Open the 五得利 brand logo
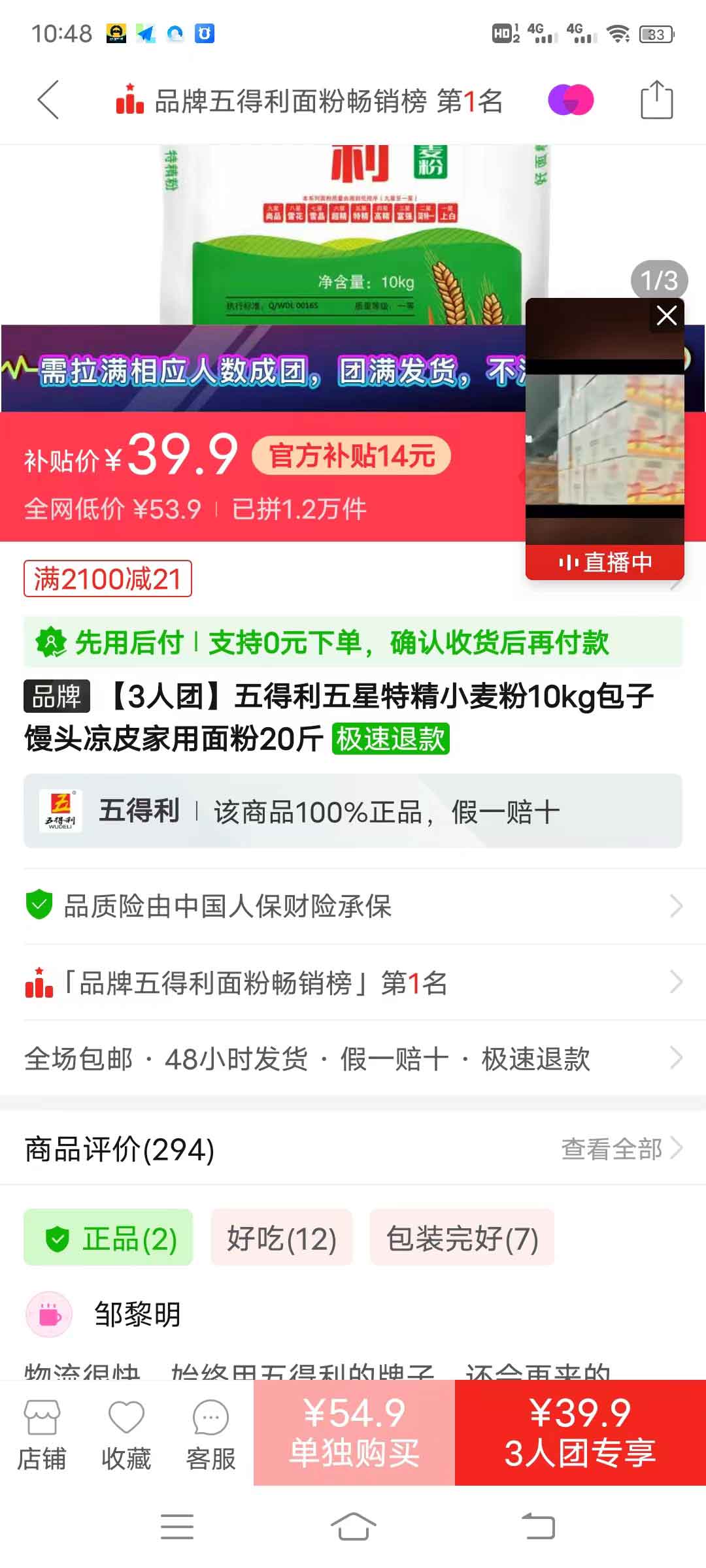 [60, 810]
